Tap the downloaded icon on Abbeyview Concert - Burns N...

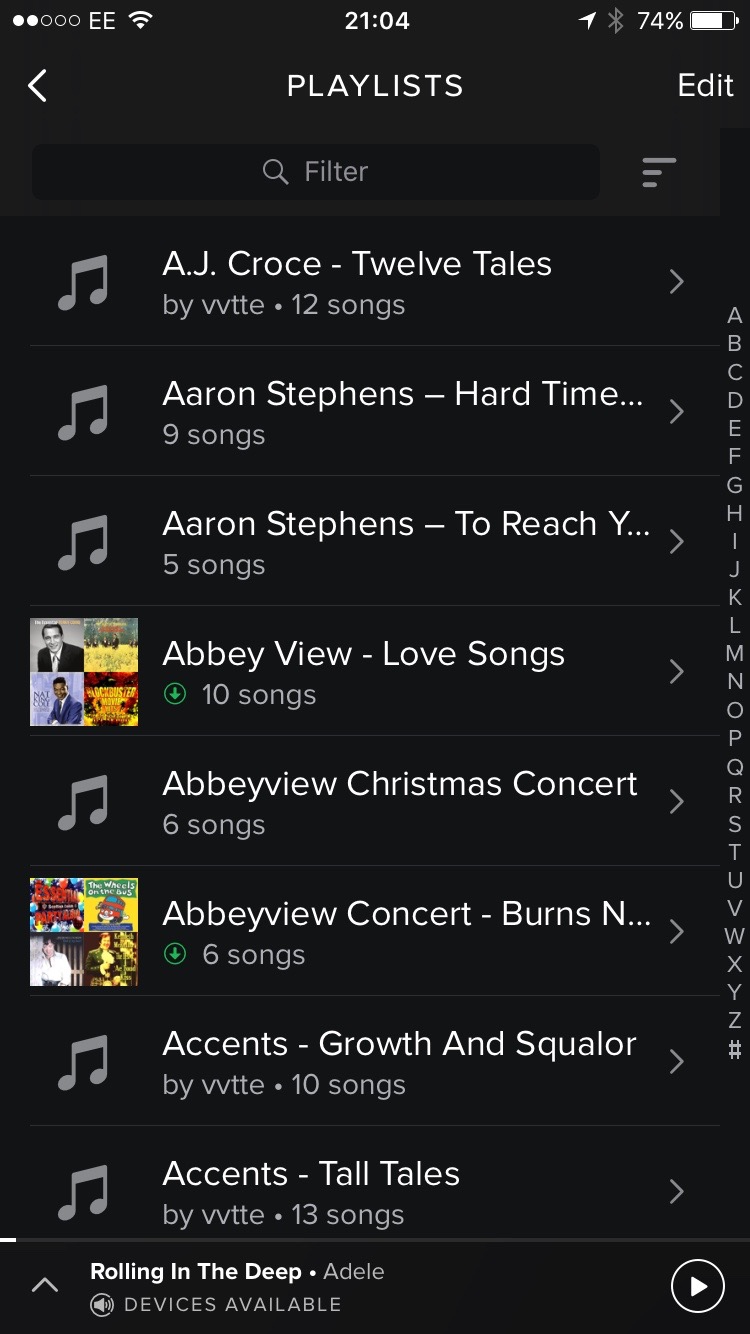coord(174,954)
